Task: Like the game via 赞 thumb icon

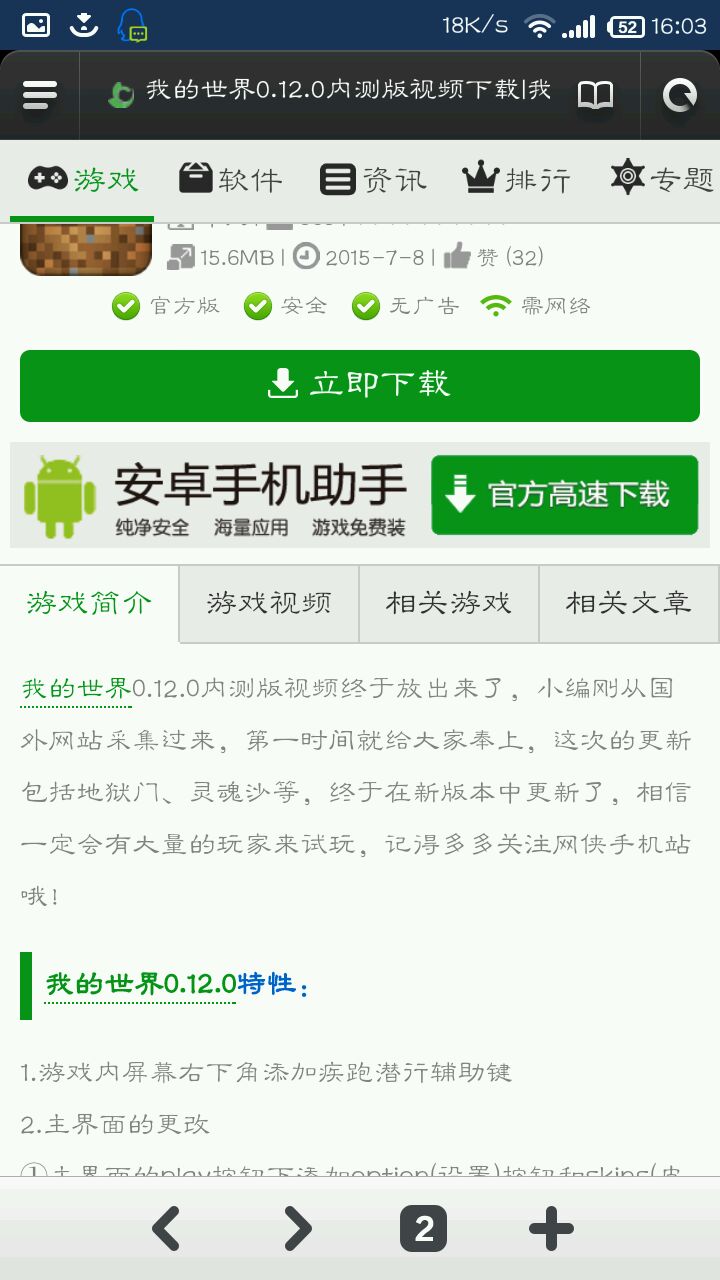Action: point(458,257)
